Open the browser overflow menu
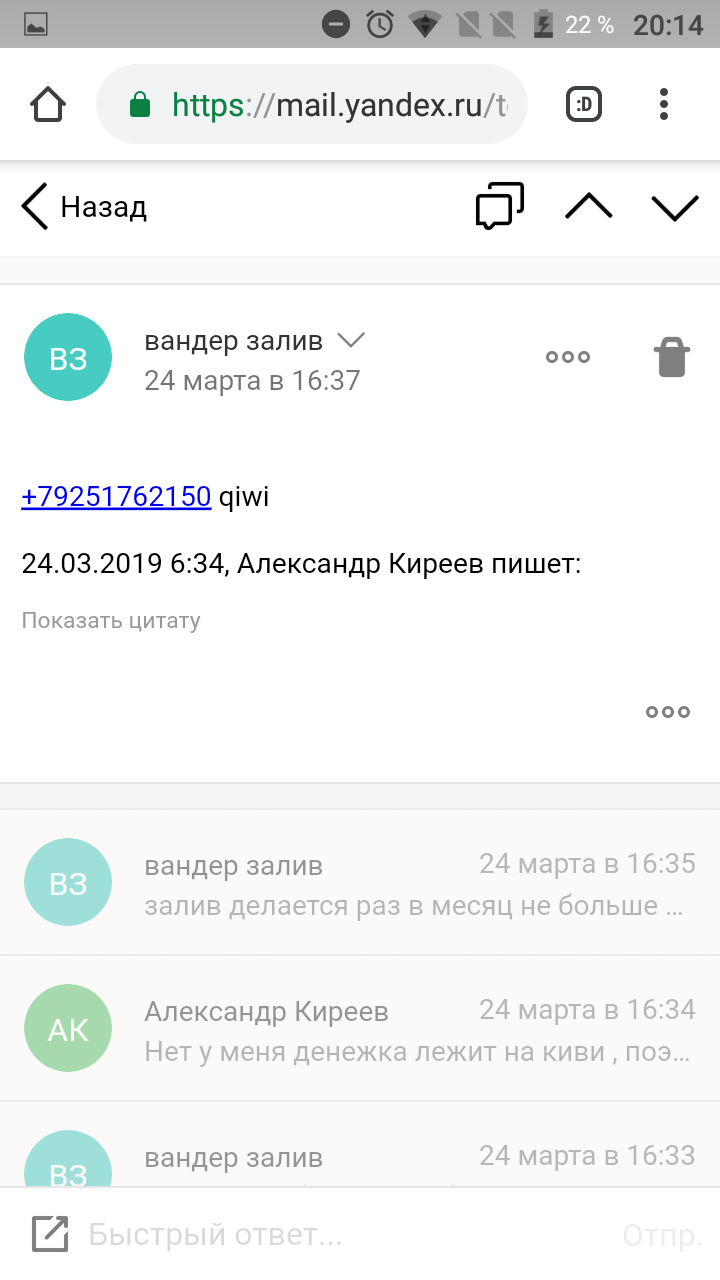Image resolution: width=720 pixels, height=1280 pixels. 664,104
